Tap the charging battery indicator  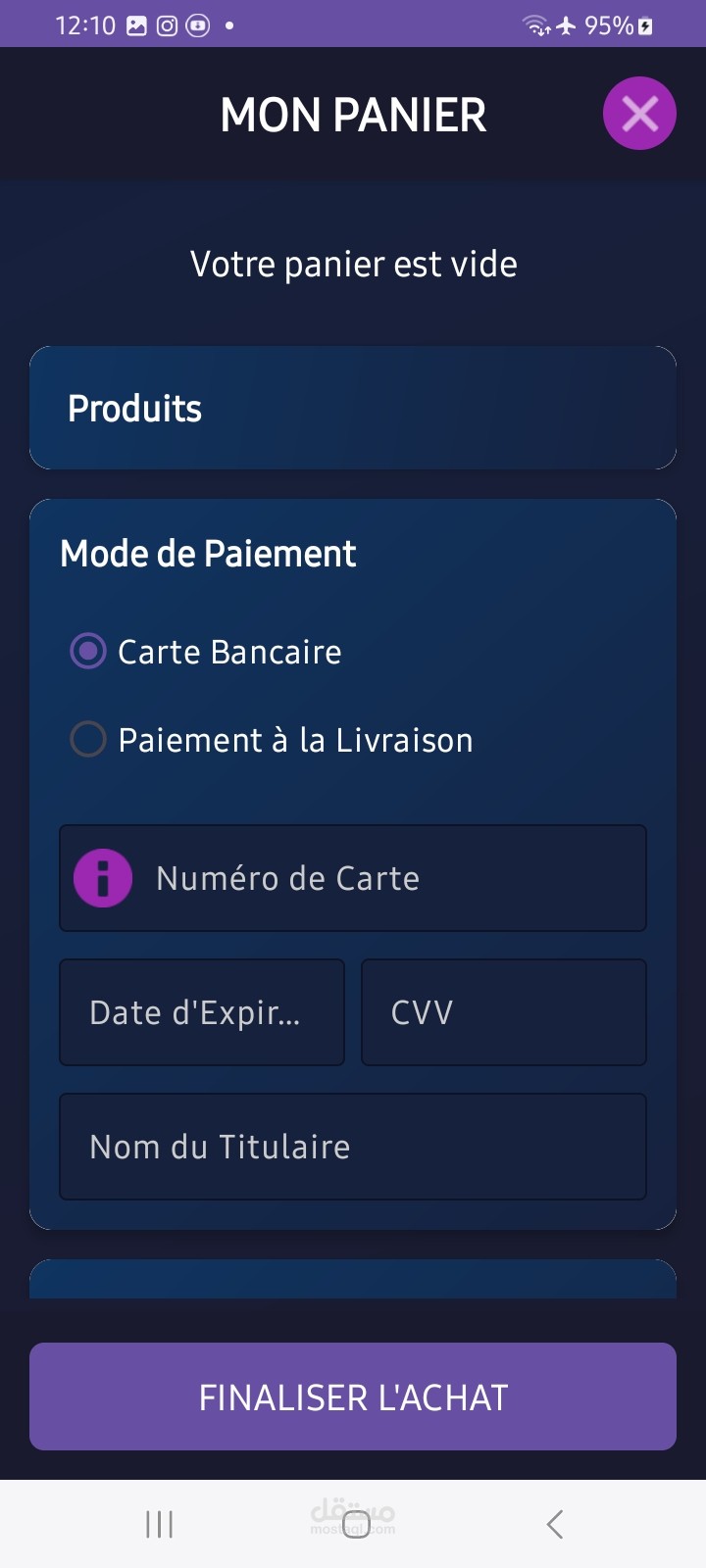click(x=643, y=24)
